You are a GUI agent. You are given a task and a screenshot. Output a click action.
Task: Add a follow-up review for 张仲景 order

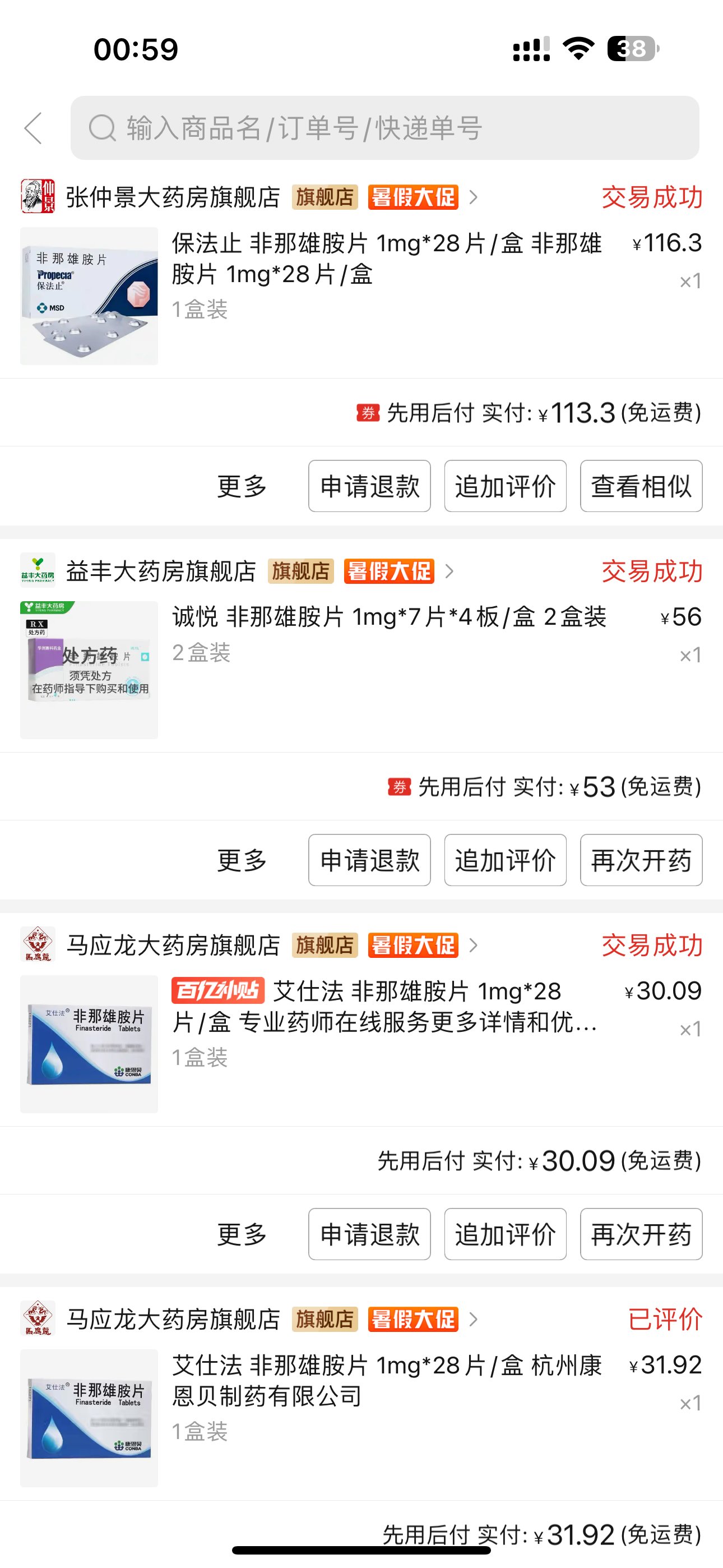pos(505,486)
